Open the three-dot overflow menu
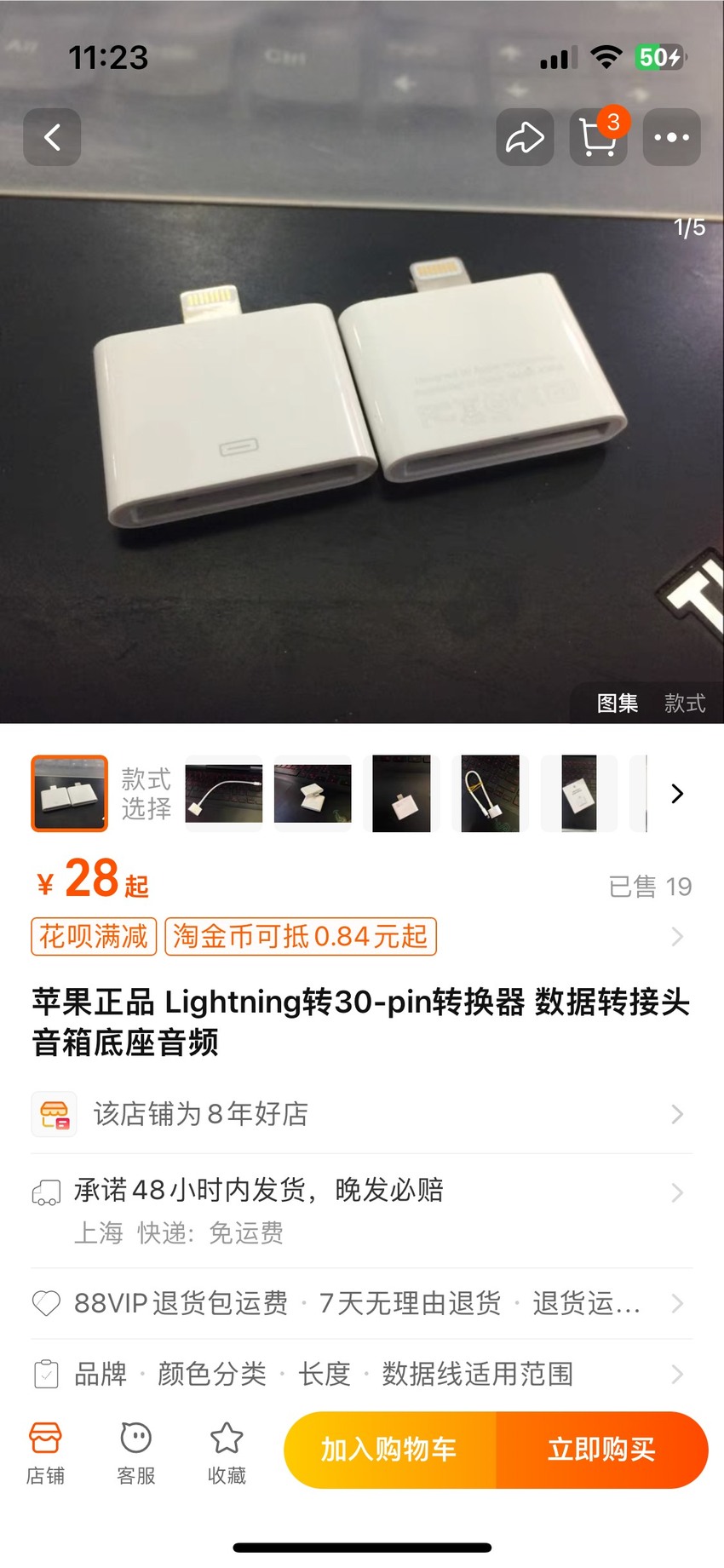 (671, 137)
